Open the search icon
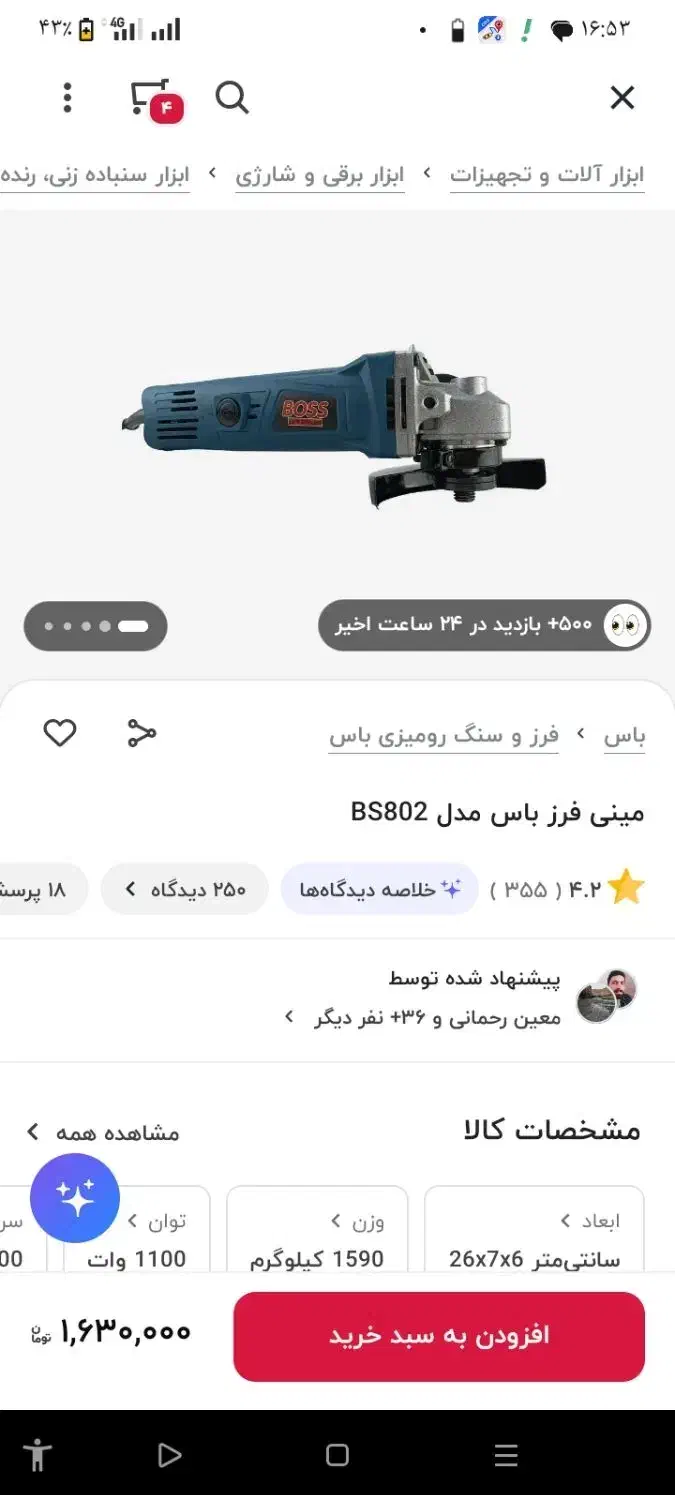675x1495 pixels. point(232,98)
